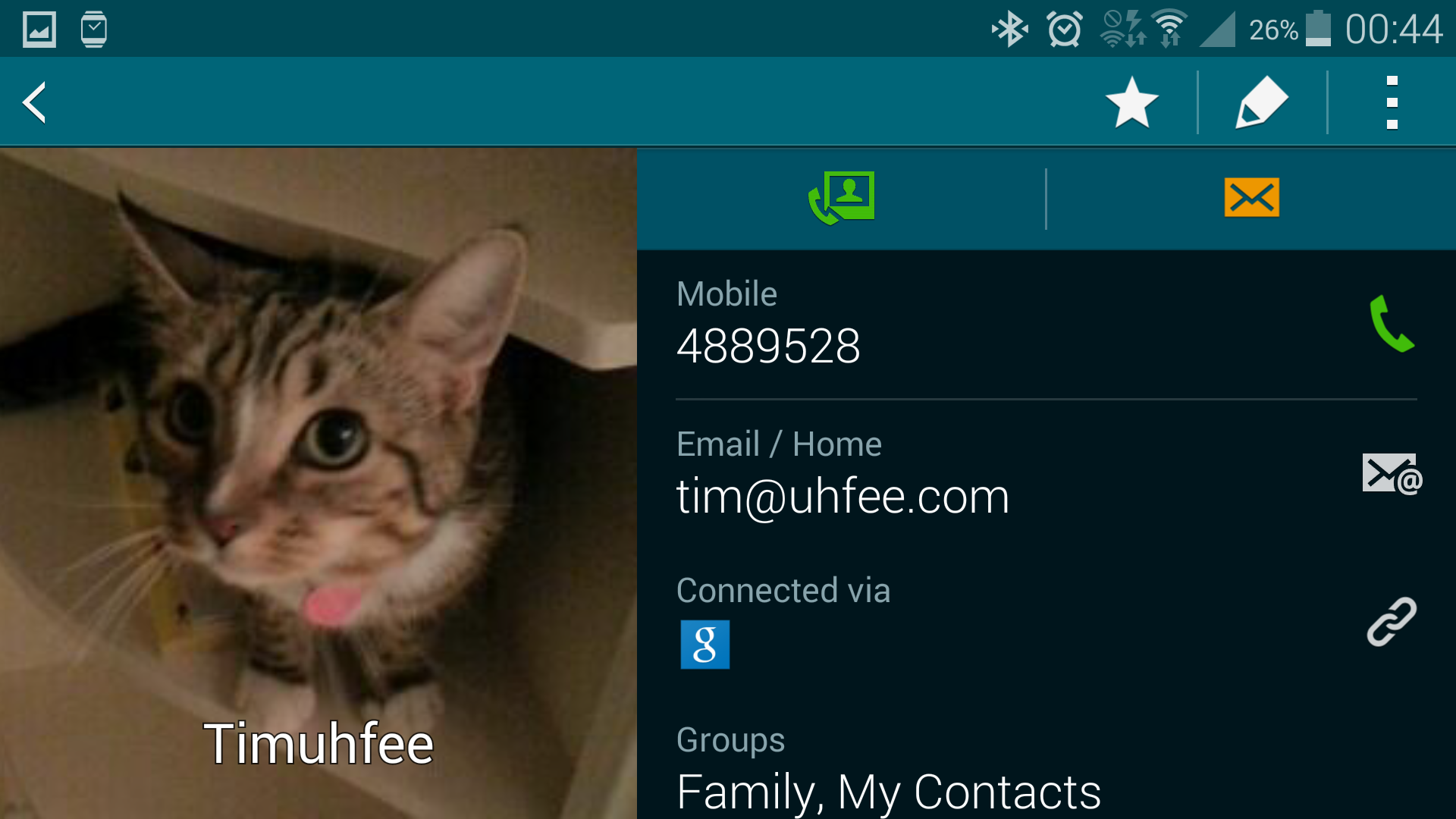Open the overflow menu
1456x819 pixels.
1392,102
